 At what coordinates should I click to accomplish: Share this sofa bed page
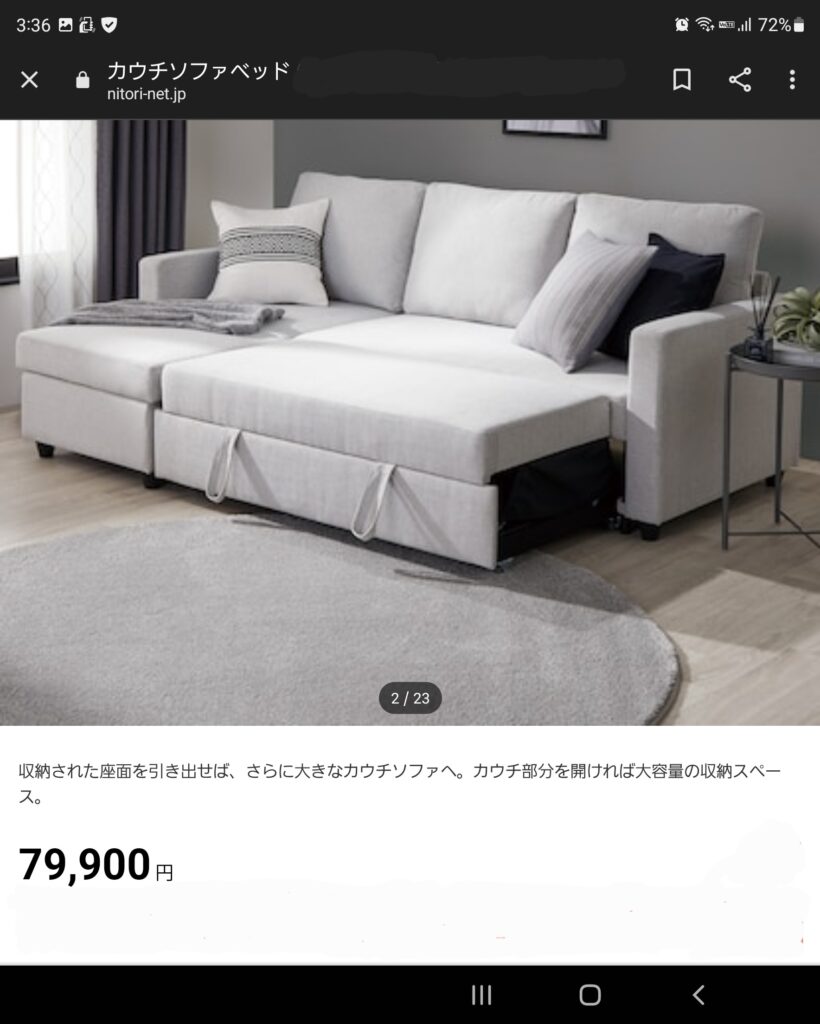point(740,80)
